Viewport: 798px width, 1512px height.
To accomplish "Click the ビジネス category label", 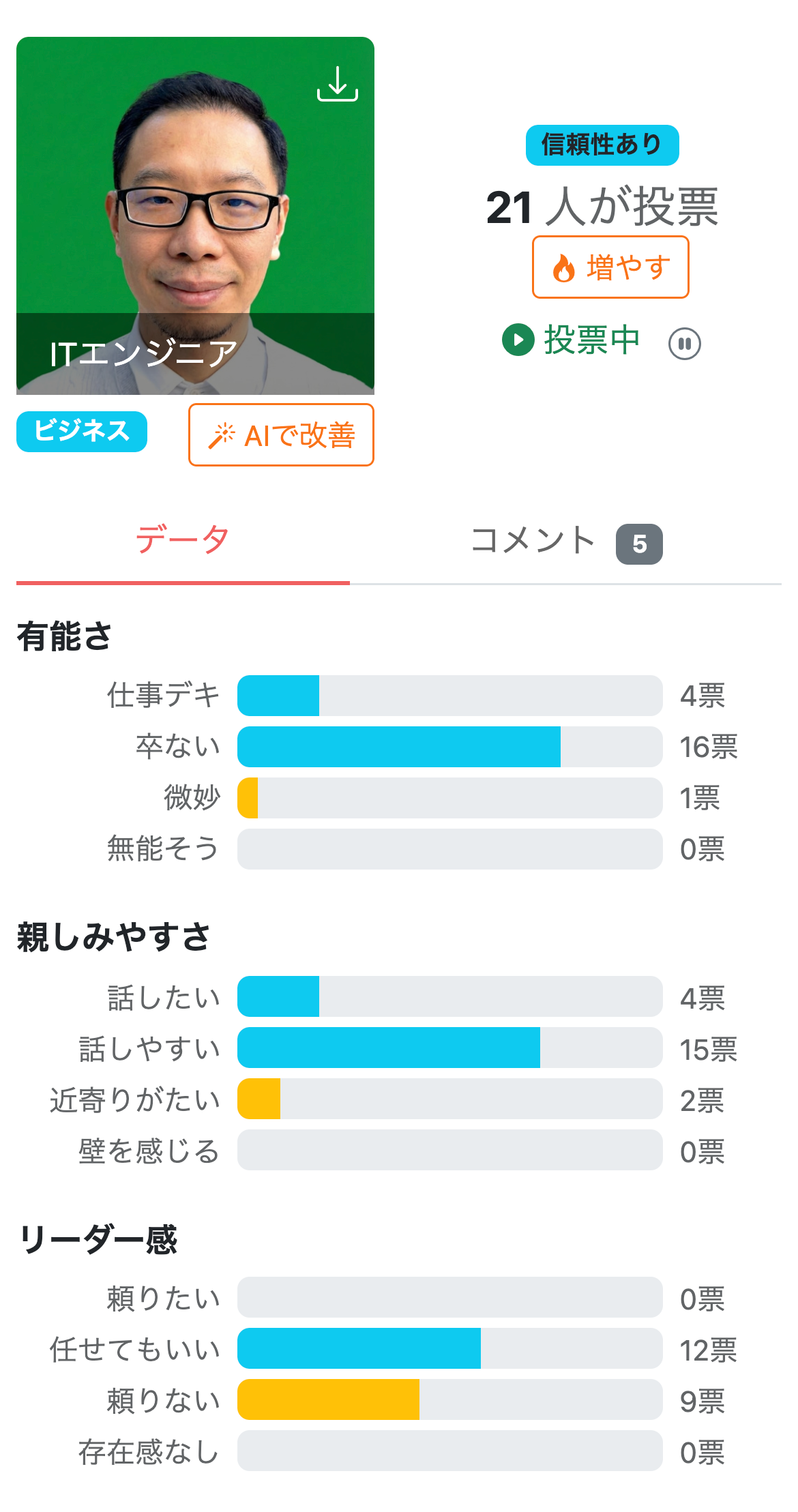I will tap(80, 430).
